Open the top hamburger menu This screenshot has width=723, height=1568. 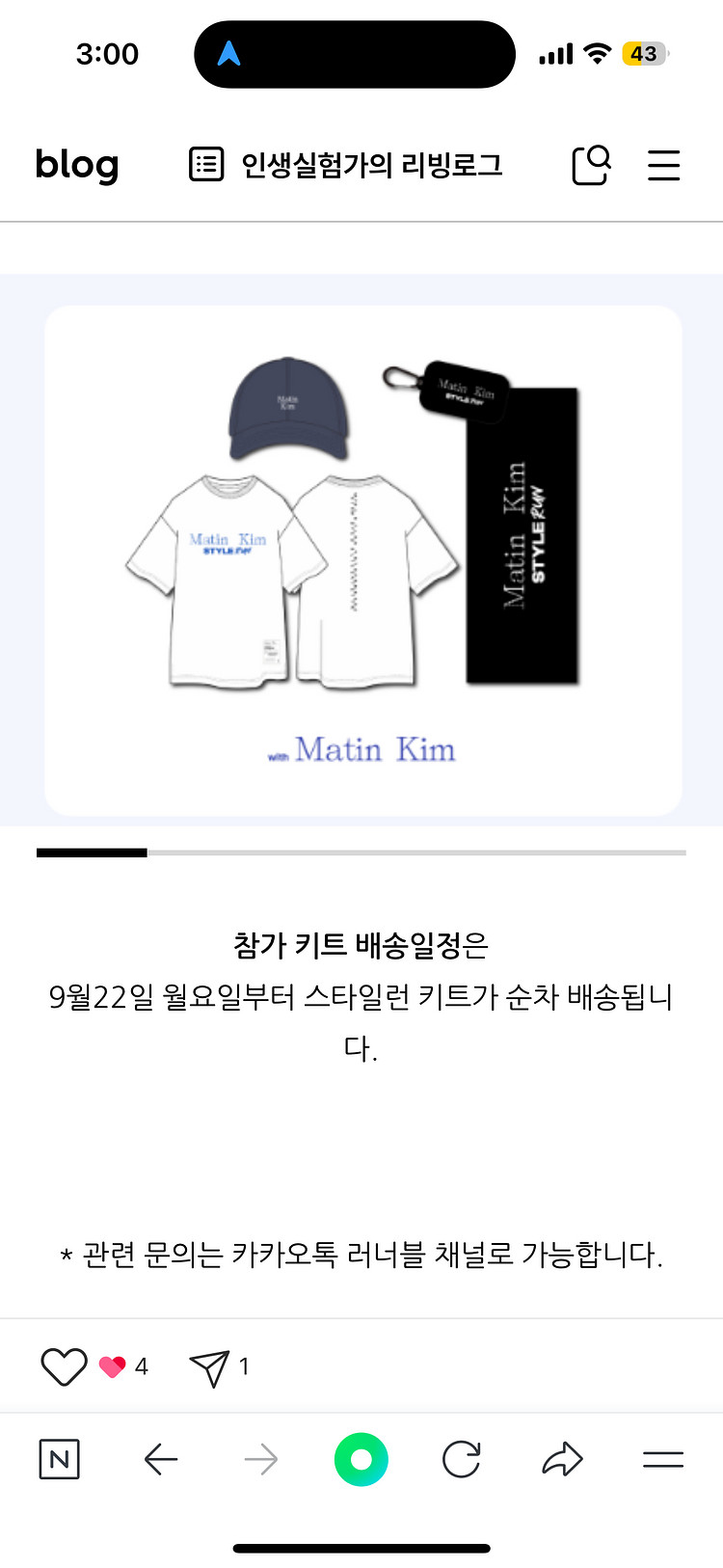click(663, 165)
